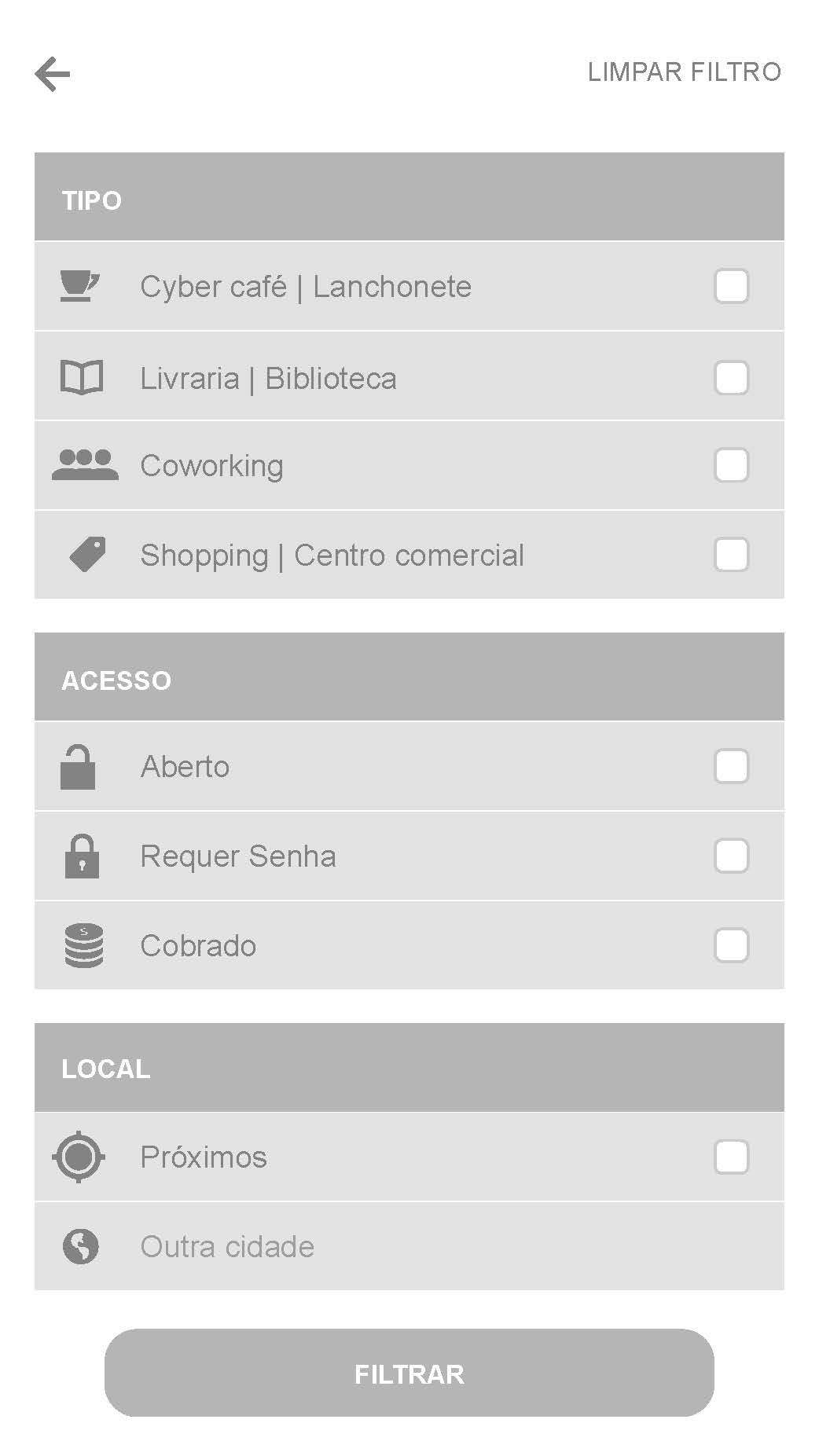Apply filters with the FILTRAR button
Image resolution: width=819 pixels, height=1456 pixels.
pyautogui.click(x=409, y=1373)
